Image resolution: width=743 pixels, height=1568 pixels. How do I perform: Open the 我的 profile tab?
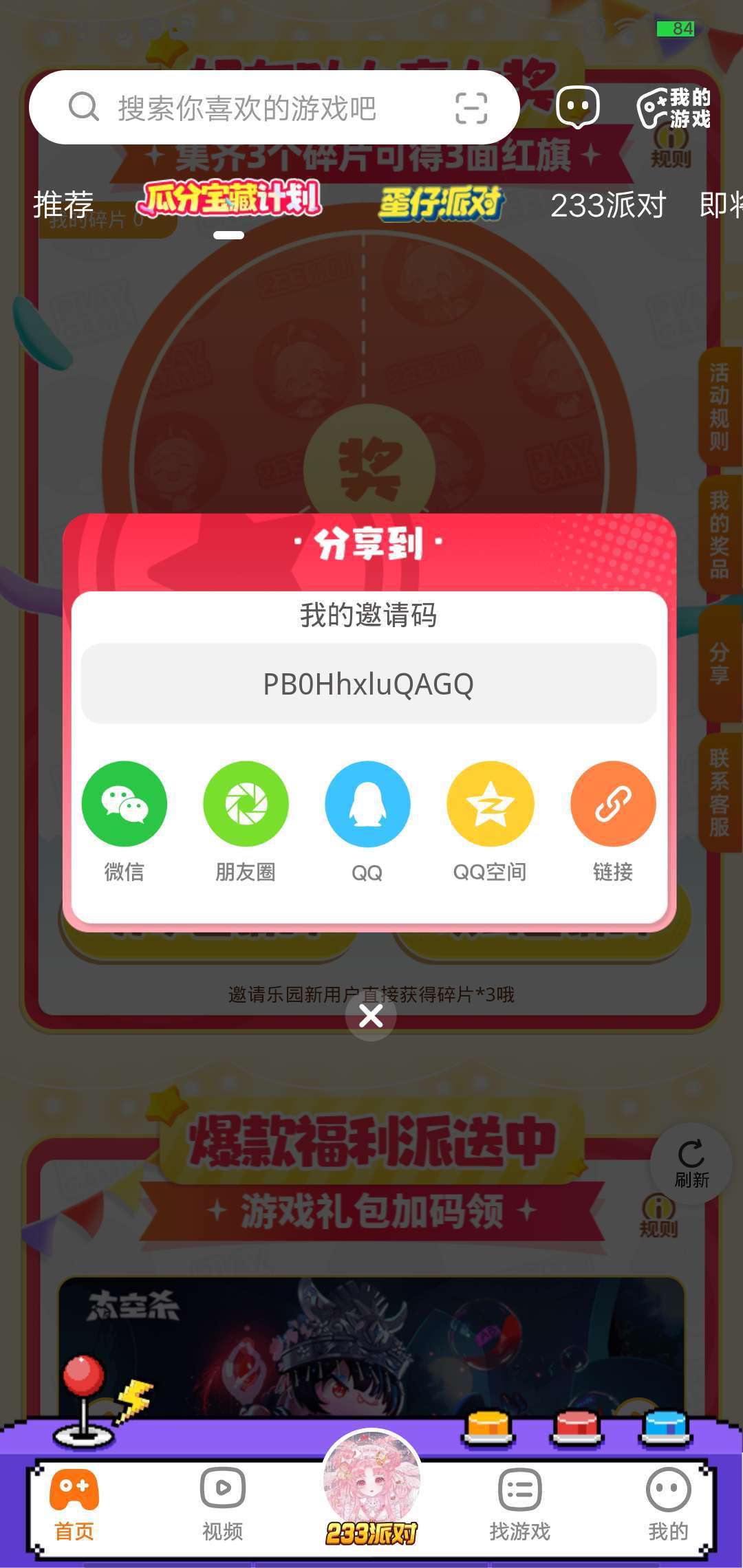pyautogui.click(x=668, y=1505)
